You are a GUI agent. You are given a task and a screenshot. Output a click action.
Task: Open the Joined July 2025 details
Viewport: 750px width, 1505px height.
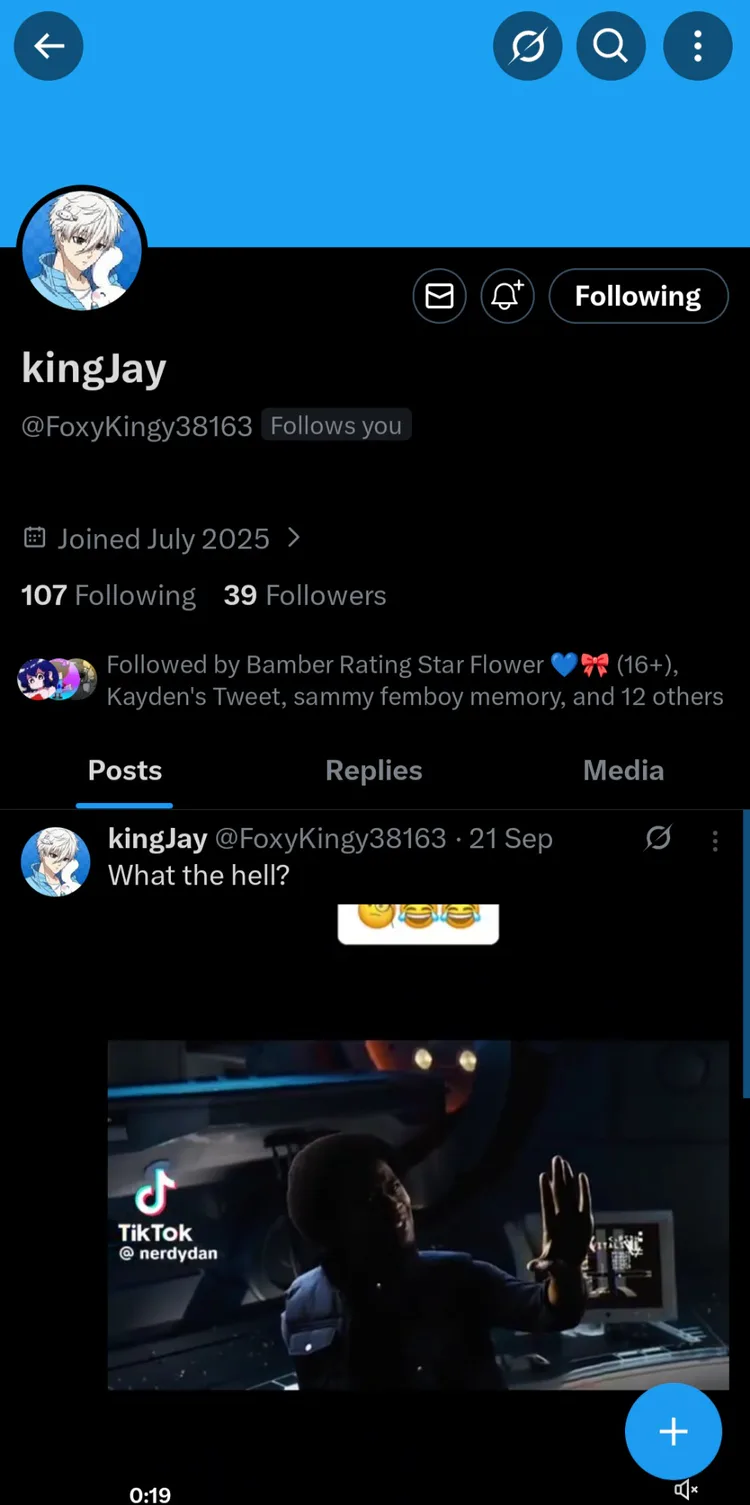click(163, 539)
